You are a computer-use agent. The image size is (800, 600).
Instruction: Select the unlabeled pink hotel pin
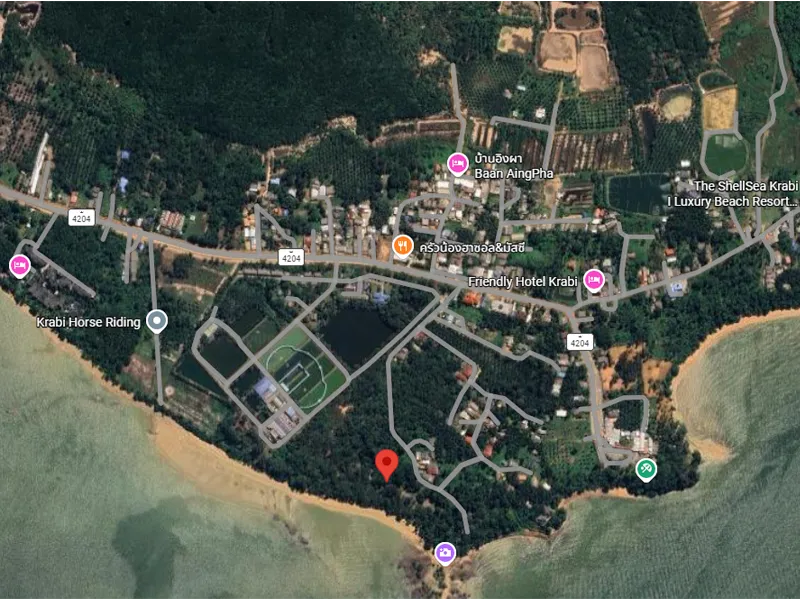coord(19,265)
